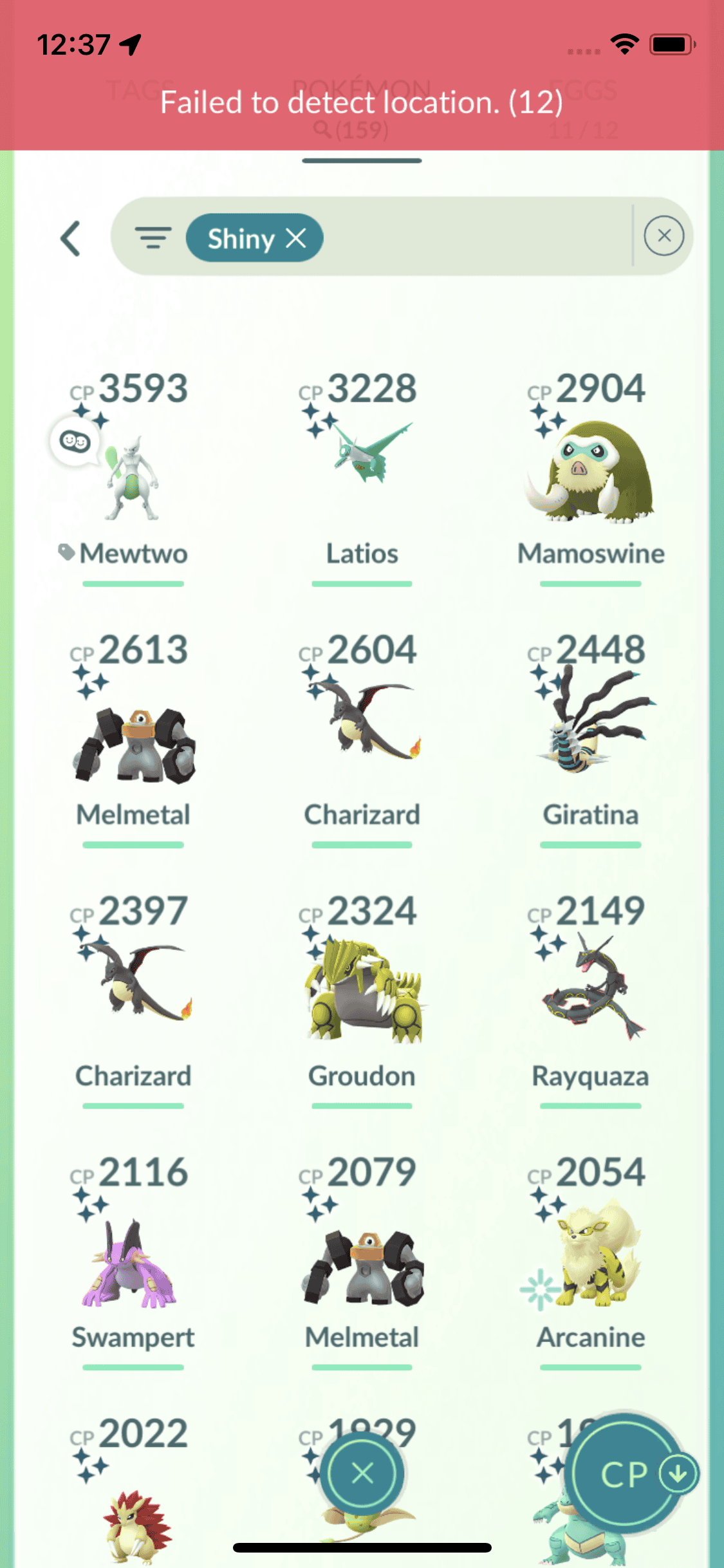
Task: Open Swampert with CP 2116
Action: coord(133,1262)
